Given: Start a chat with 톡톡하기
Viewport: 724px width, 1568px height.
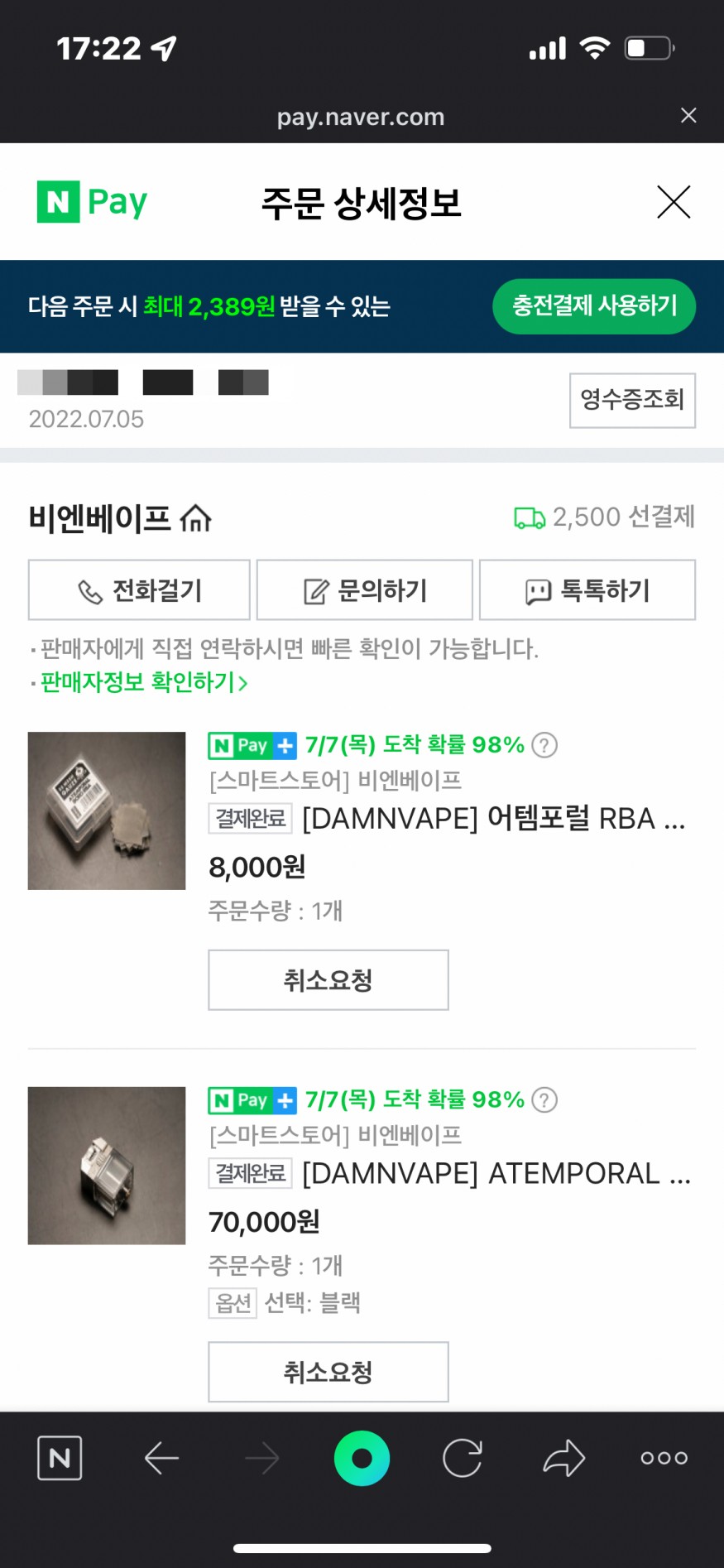Looking at the screenshot, I should tap(587, 590).
